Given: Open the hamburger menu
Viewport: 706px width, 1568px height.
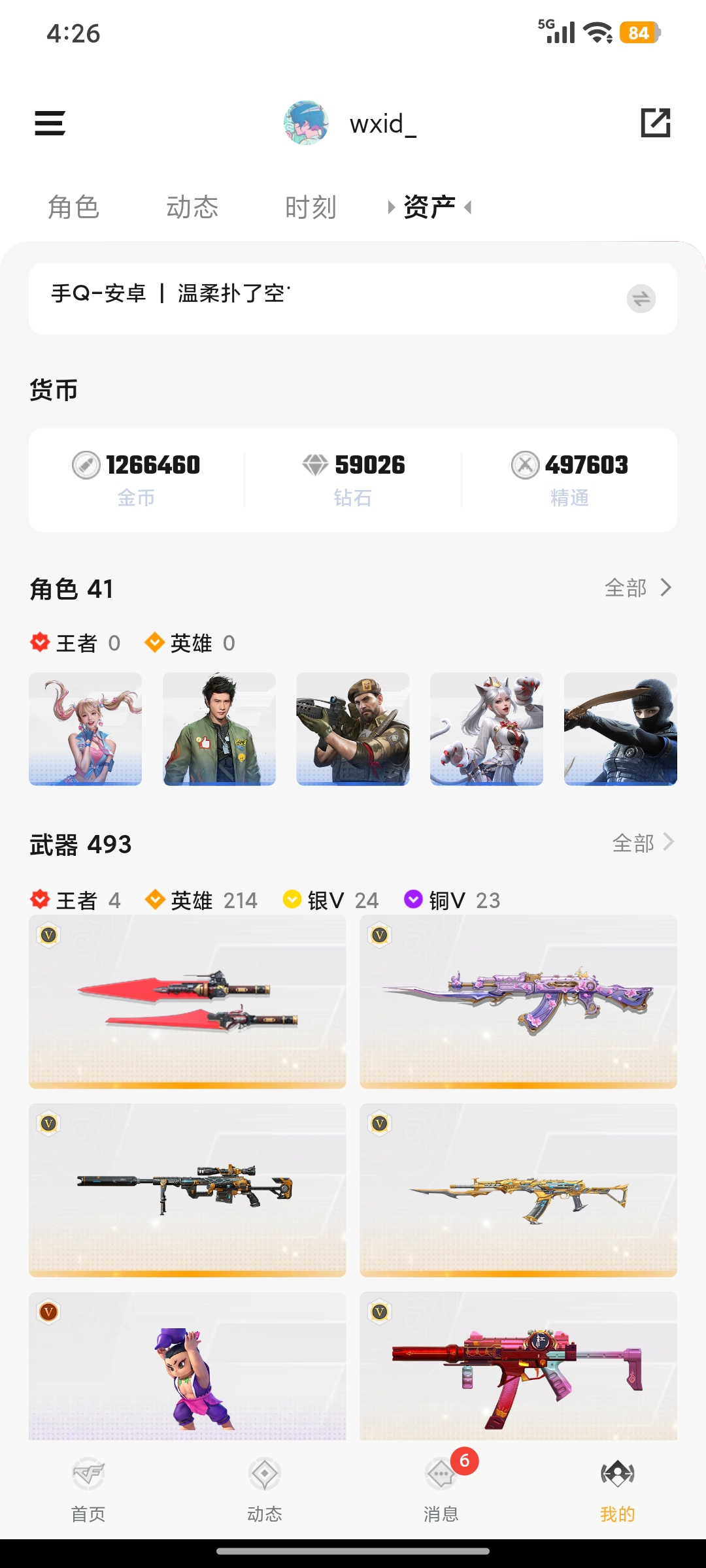Looking at the screenshot, I should pyautogui.click(x=50, y=123).
